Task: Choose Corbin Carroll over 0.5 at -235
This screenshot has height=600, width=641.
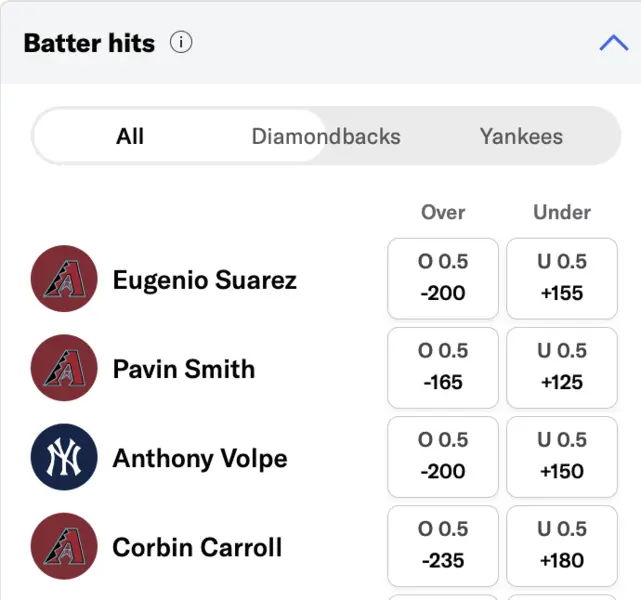Action: 443,545
